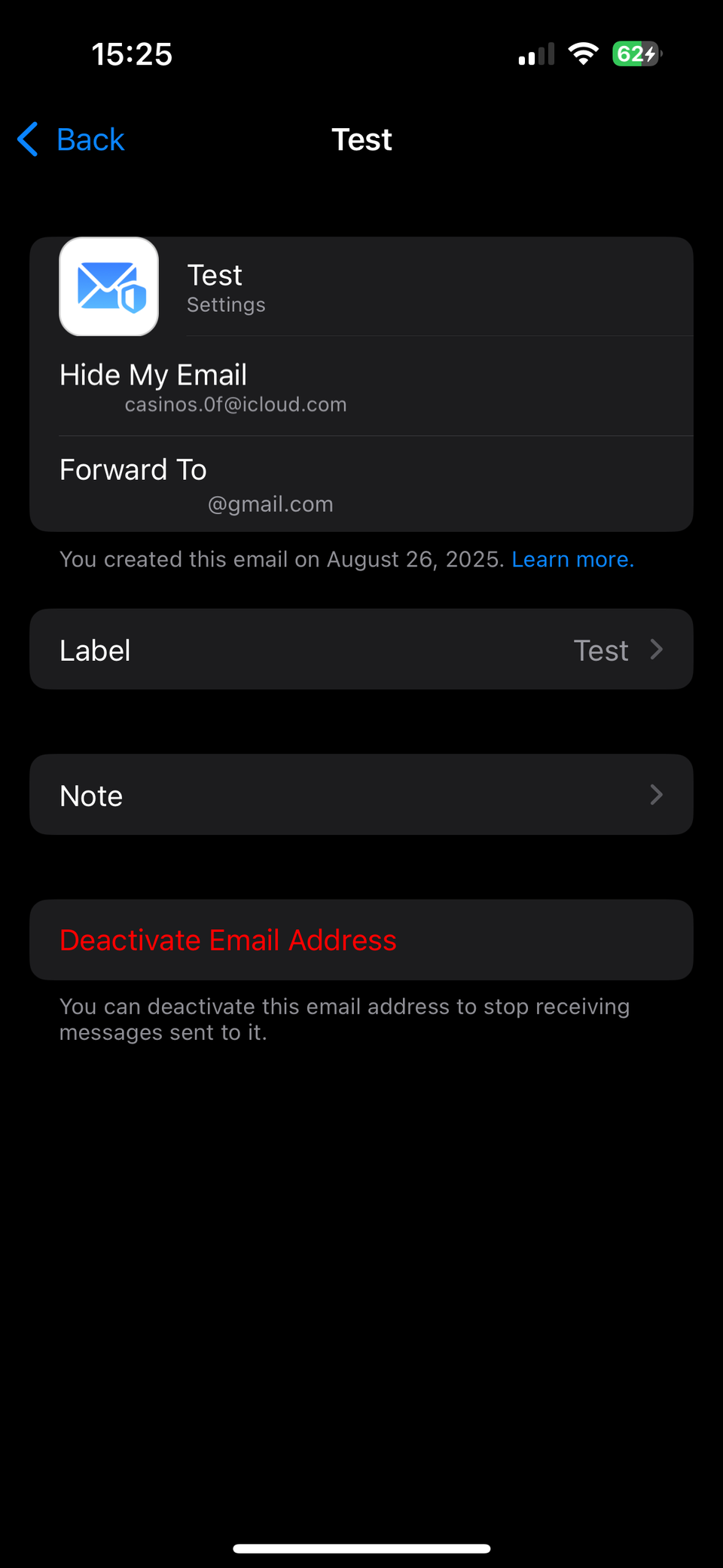723x1568 pixels.
Task: Tap Deactivate Email Address
Action: coord(227,940)
